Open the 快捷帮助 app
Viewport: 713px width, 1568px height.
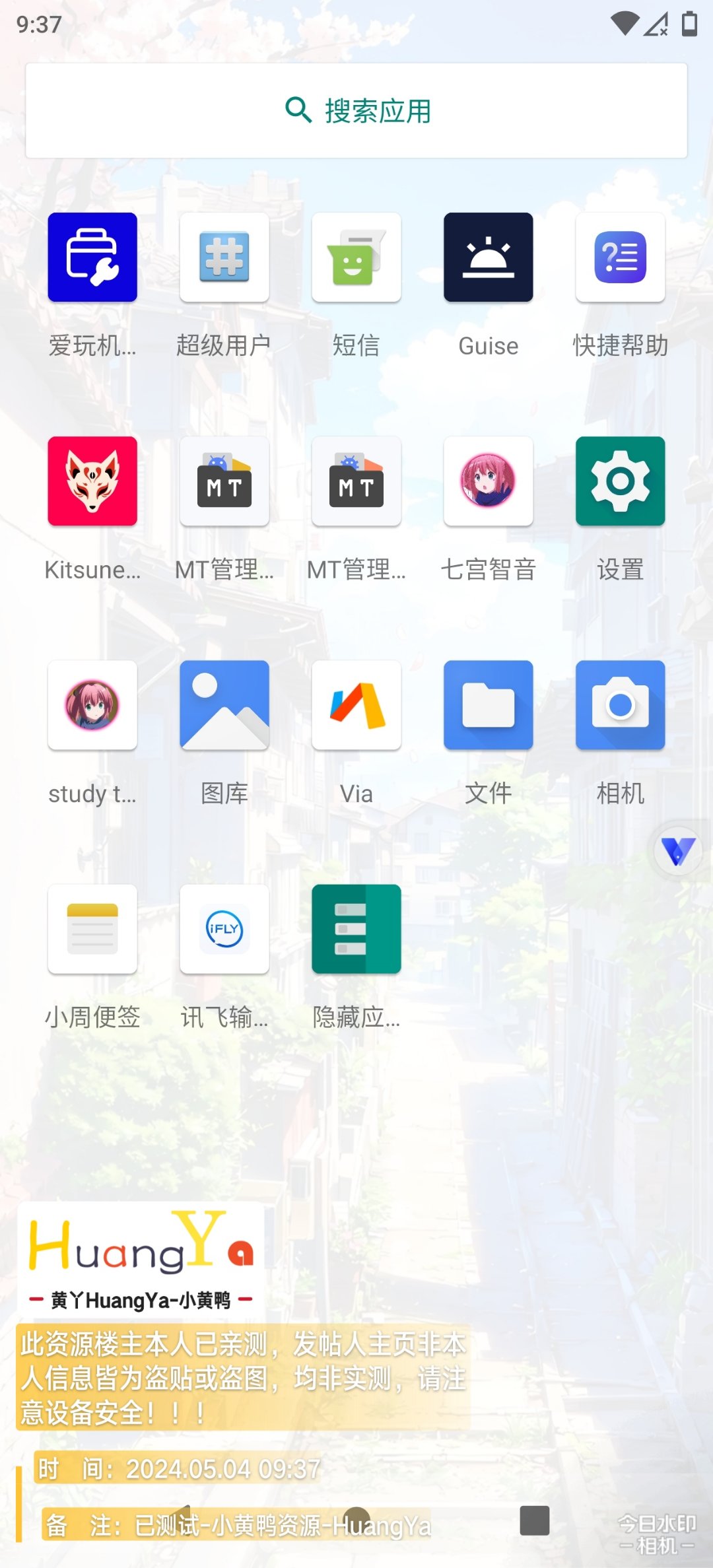point(621,257)
